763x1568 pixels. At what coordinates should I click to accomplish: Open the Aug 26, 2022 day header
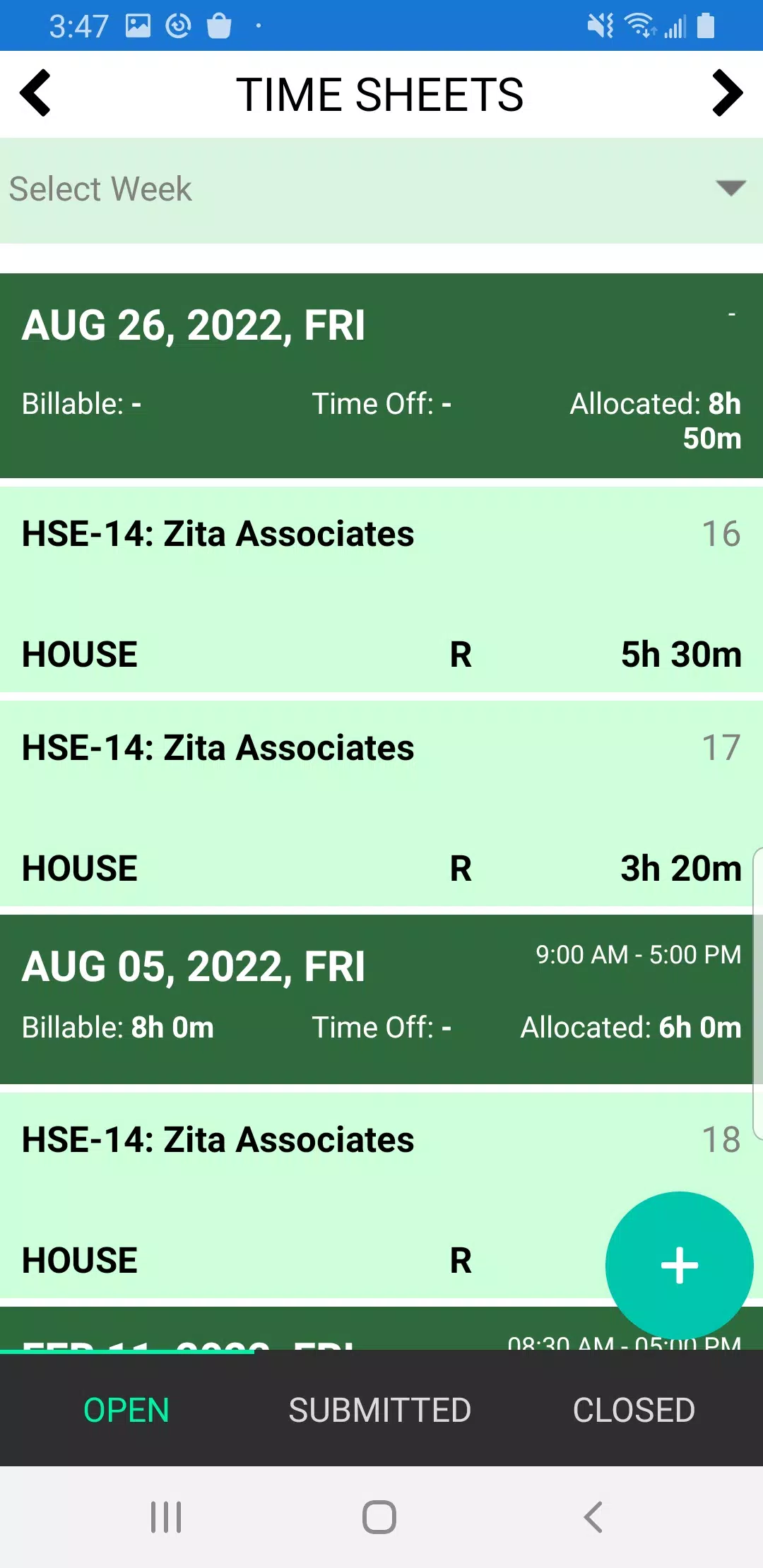(x=381, y=376)
